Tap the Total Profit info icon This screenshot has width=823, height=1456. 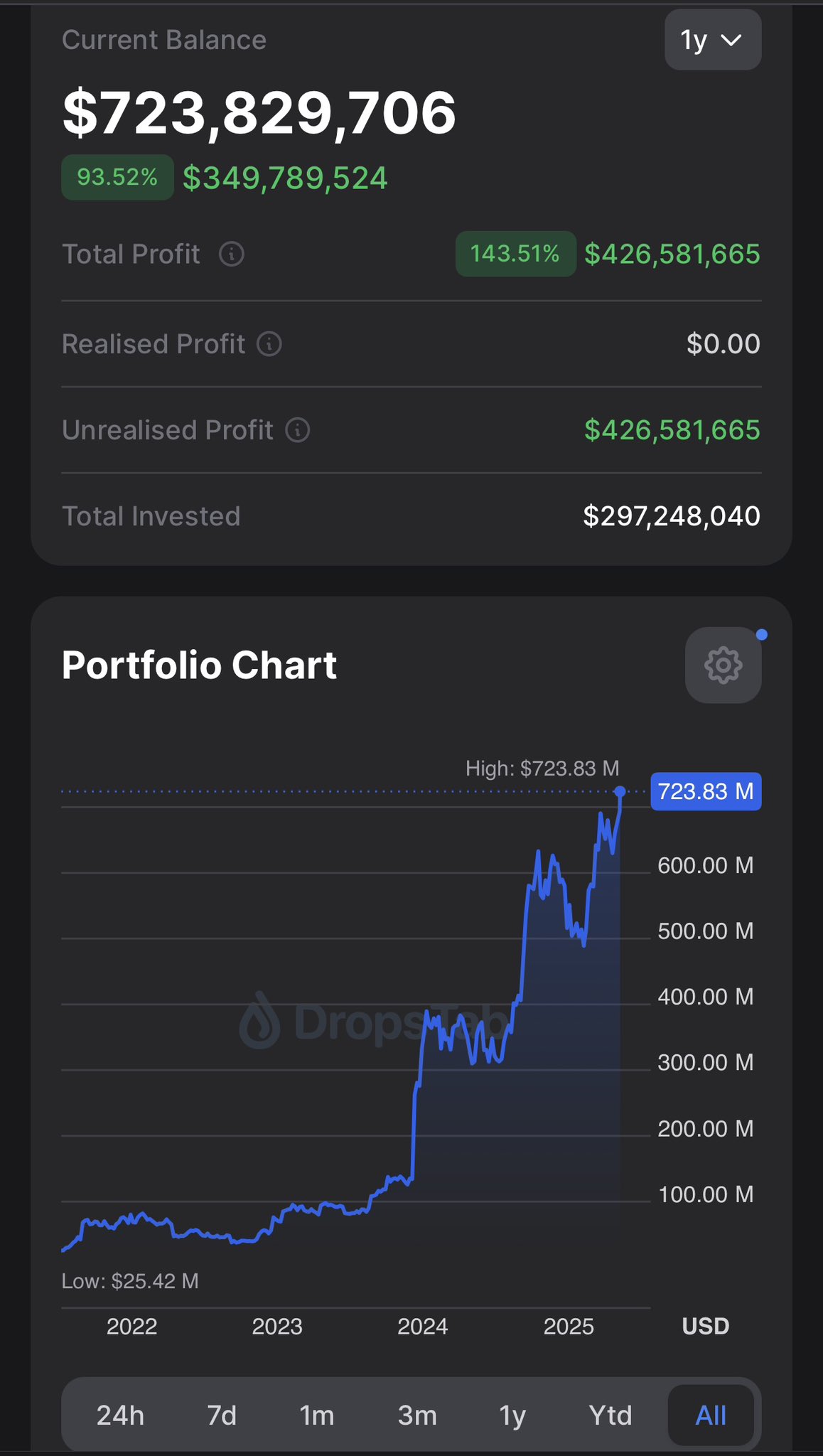(x=232, y=254)
